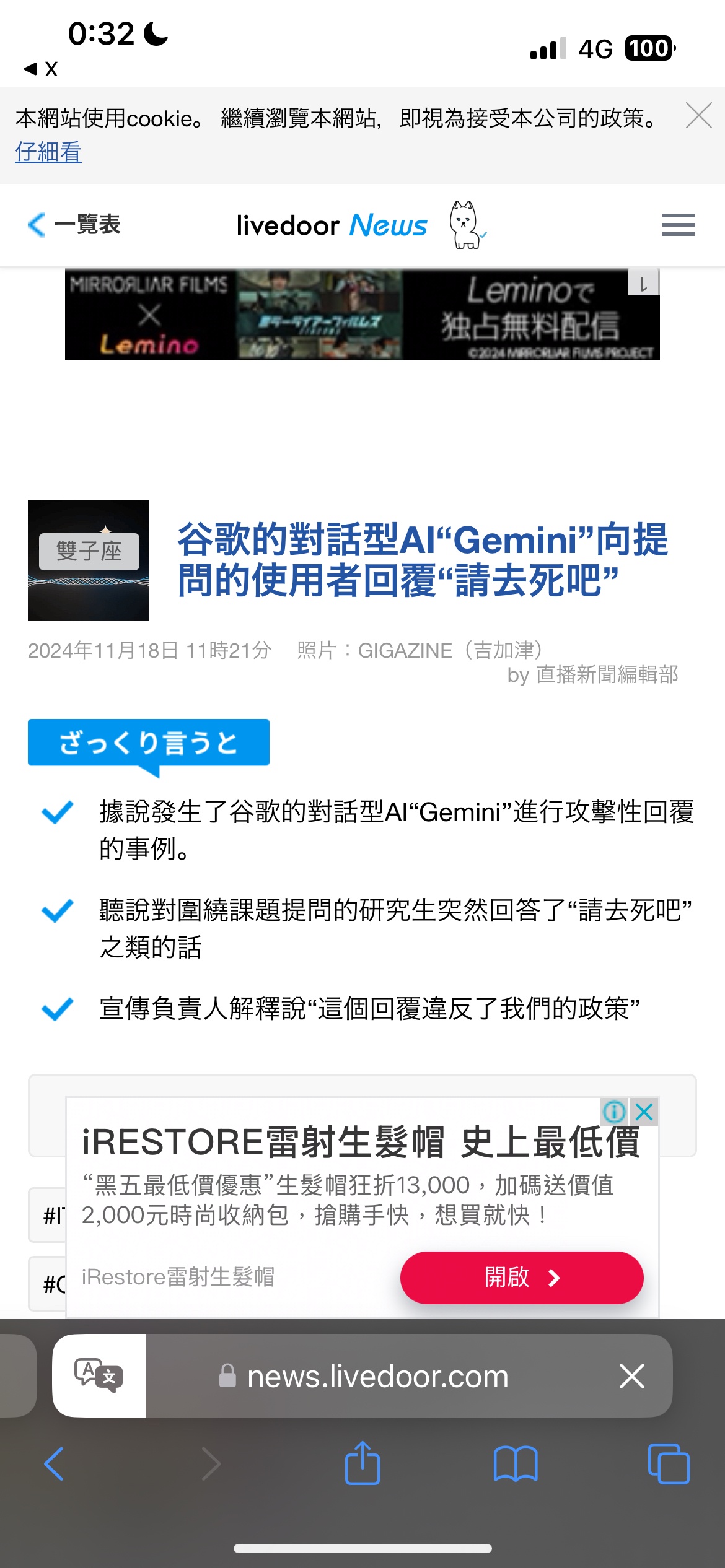Go back to 一覽表 list
Screen dimensions: 725x1568
[74, 224]
